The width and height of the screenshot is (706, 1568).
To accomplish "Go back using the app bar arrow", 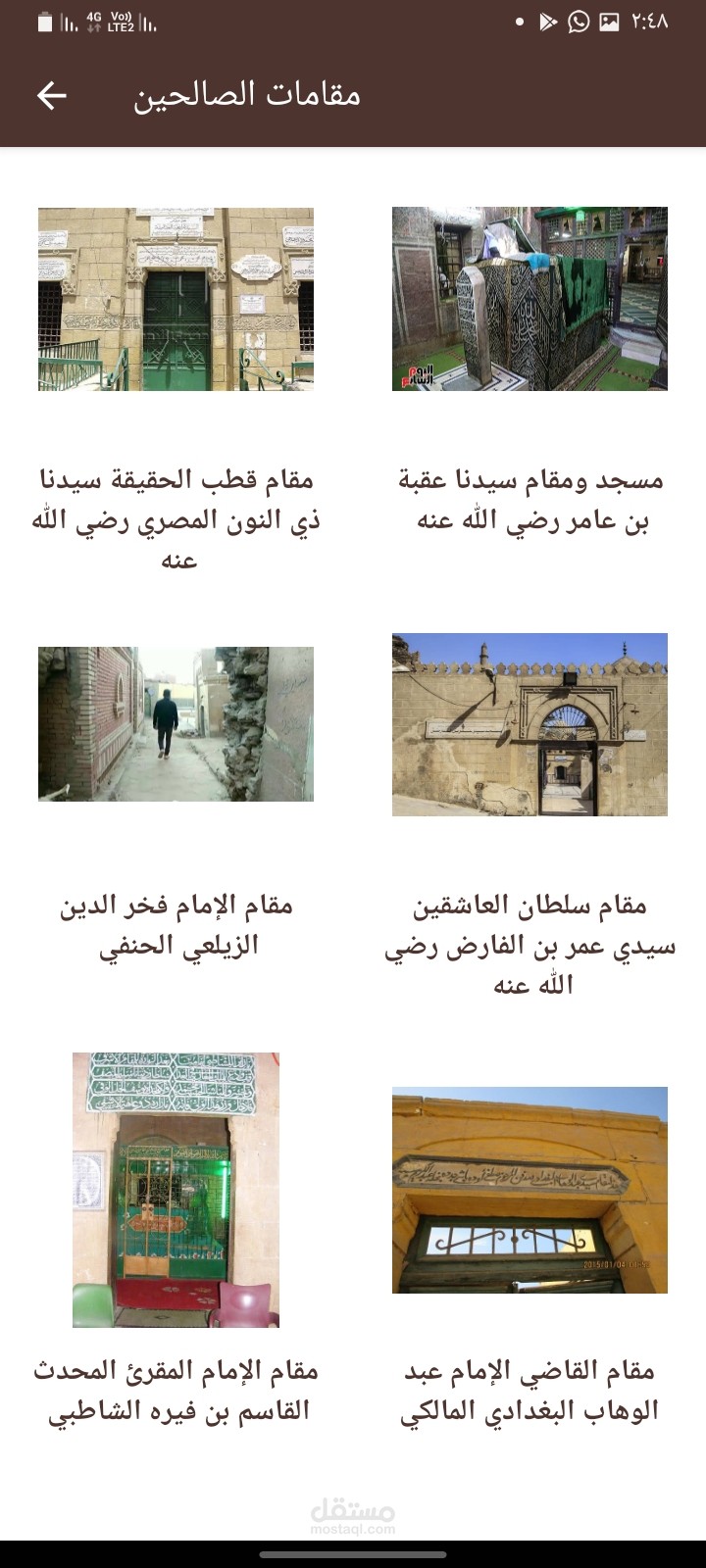I will point(52,95).
